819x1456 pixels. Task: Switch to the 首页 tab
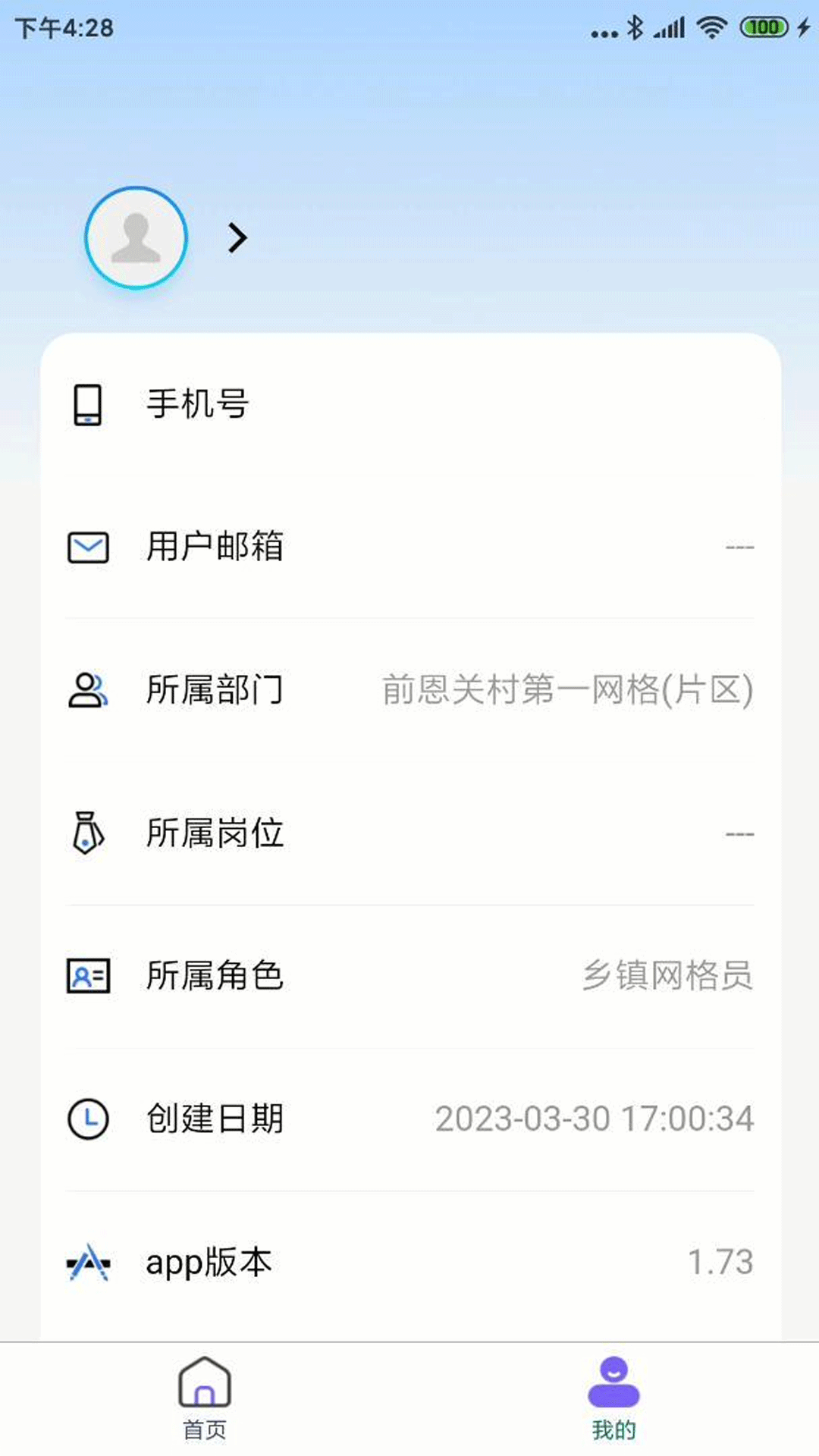205,1398
